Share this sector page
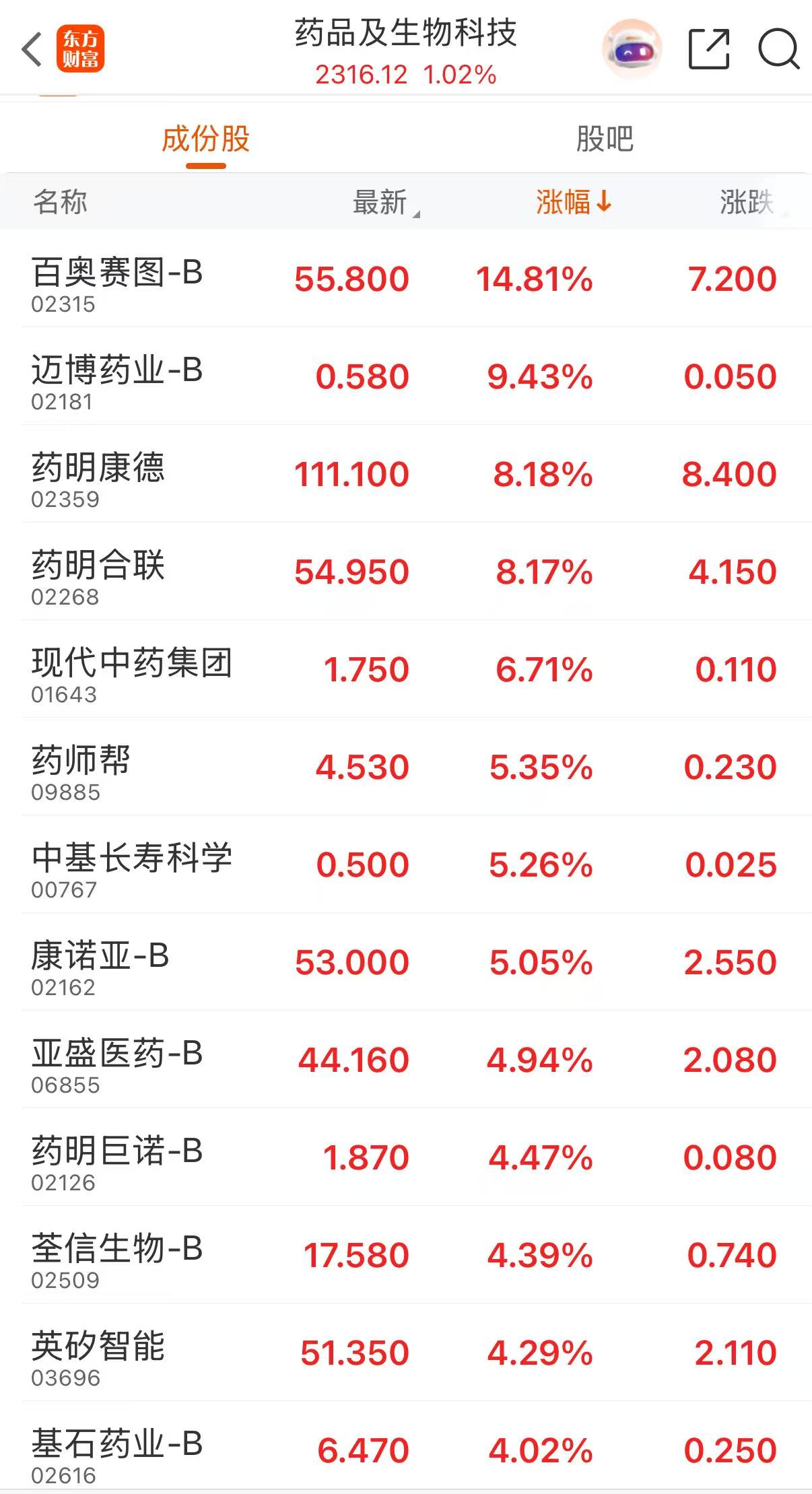Image resolution: width=812 pixels, height=1494 pixels. coord(709,49)
